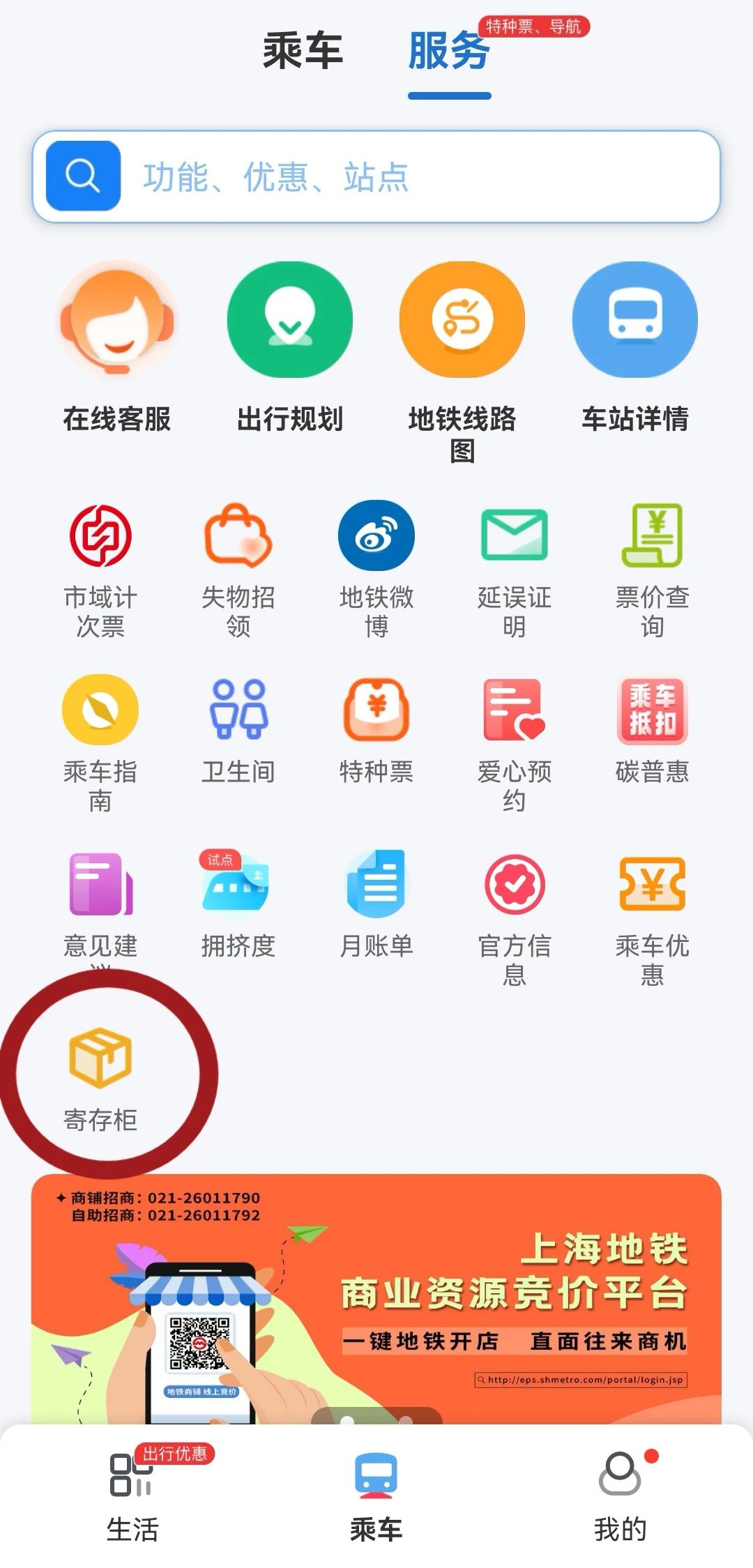The image size is (753, 1568).
Task: View the 月账单 monthly bill
Action: pos(376,904)
